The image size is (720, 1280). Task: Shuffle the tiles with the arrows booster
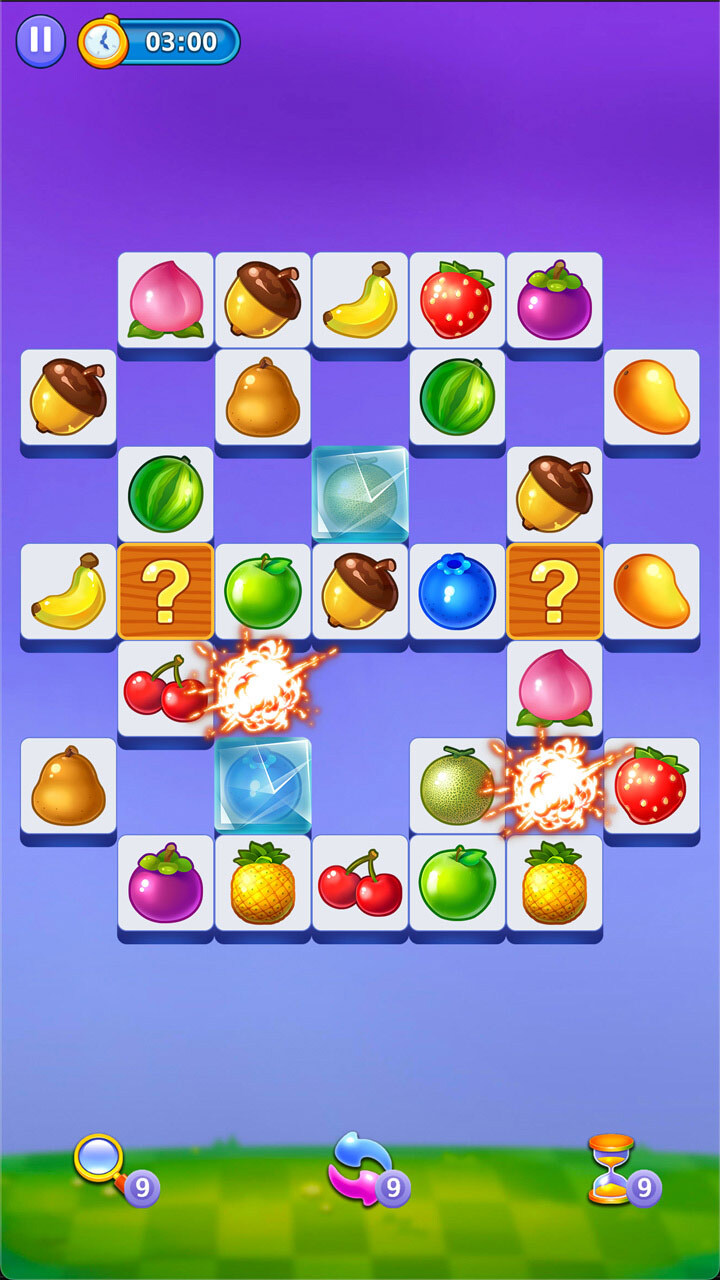(x=360, y=1167)
